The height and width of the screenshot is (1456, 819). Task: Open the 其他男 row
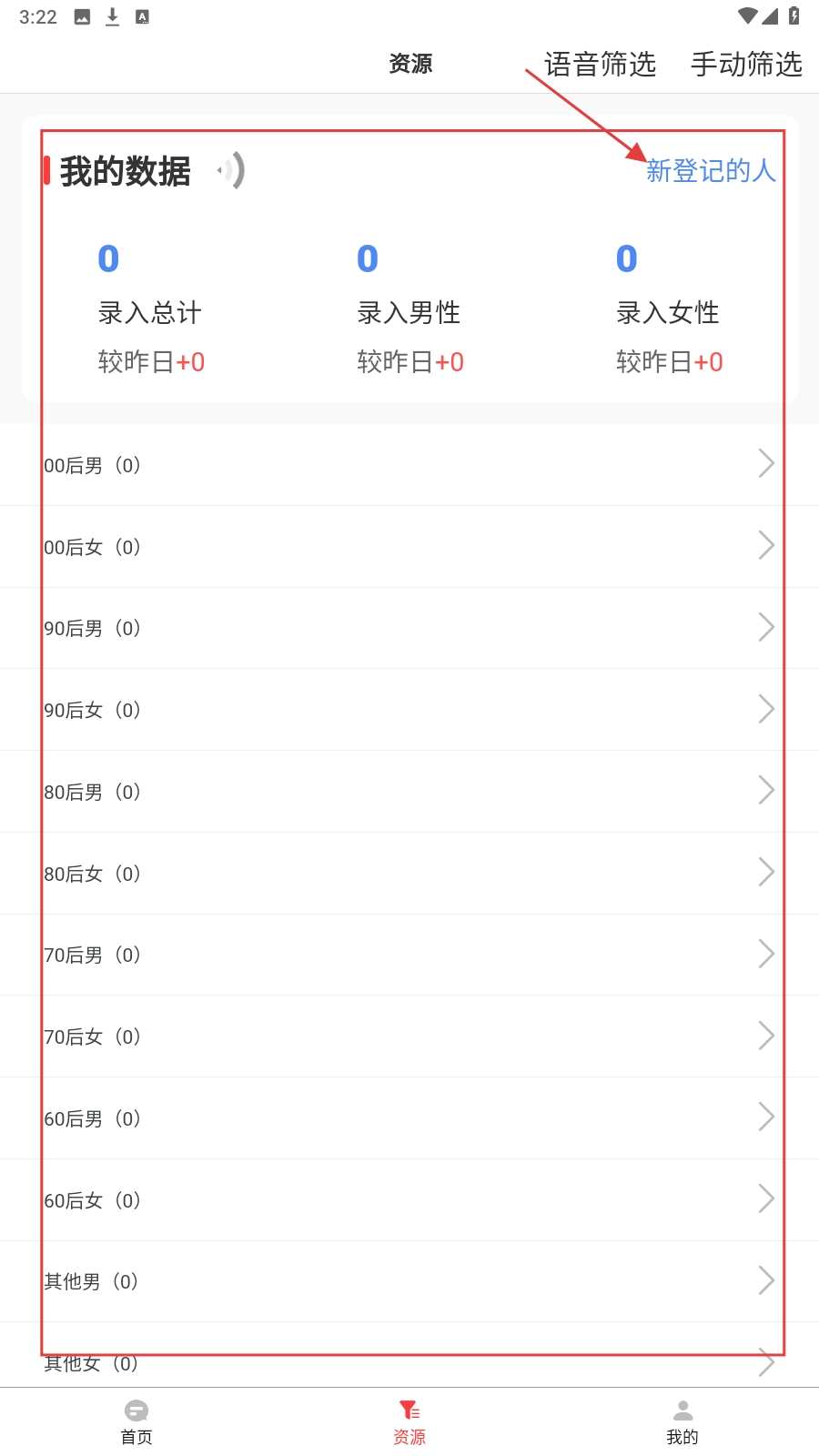click(x=409, y=1281)
